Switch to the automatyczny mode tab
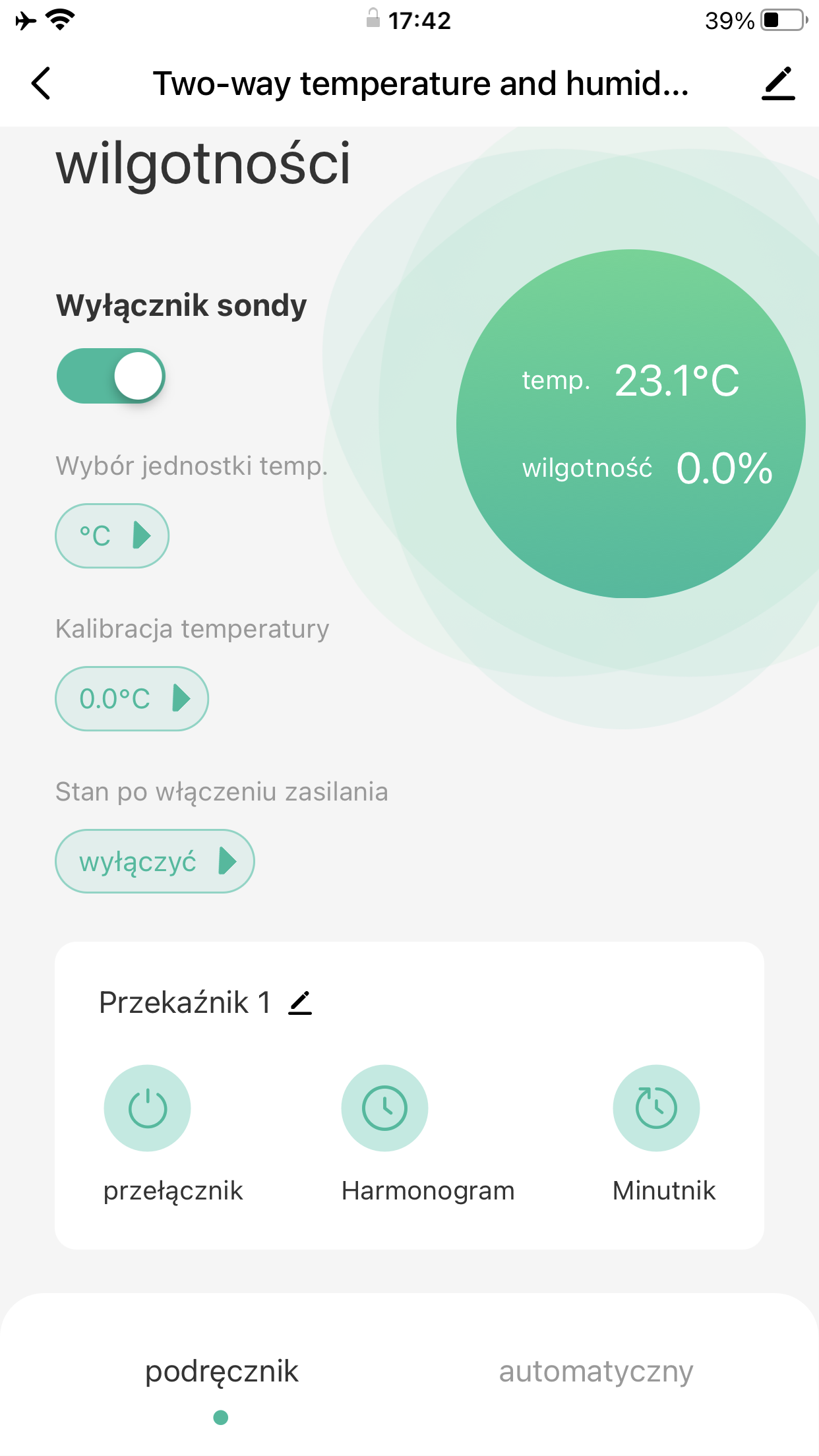 tap(596, 1372)
